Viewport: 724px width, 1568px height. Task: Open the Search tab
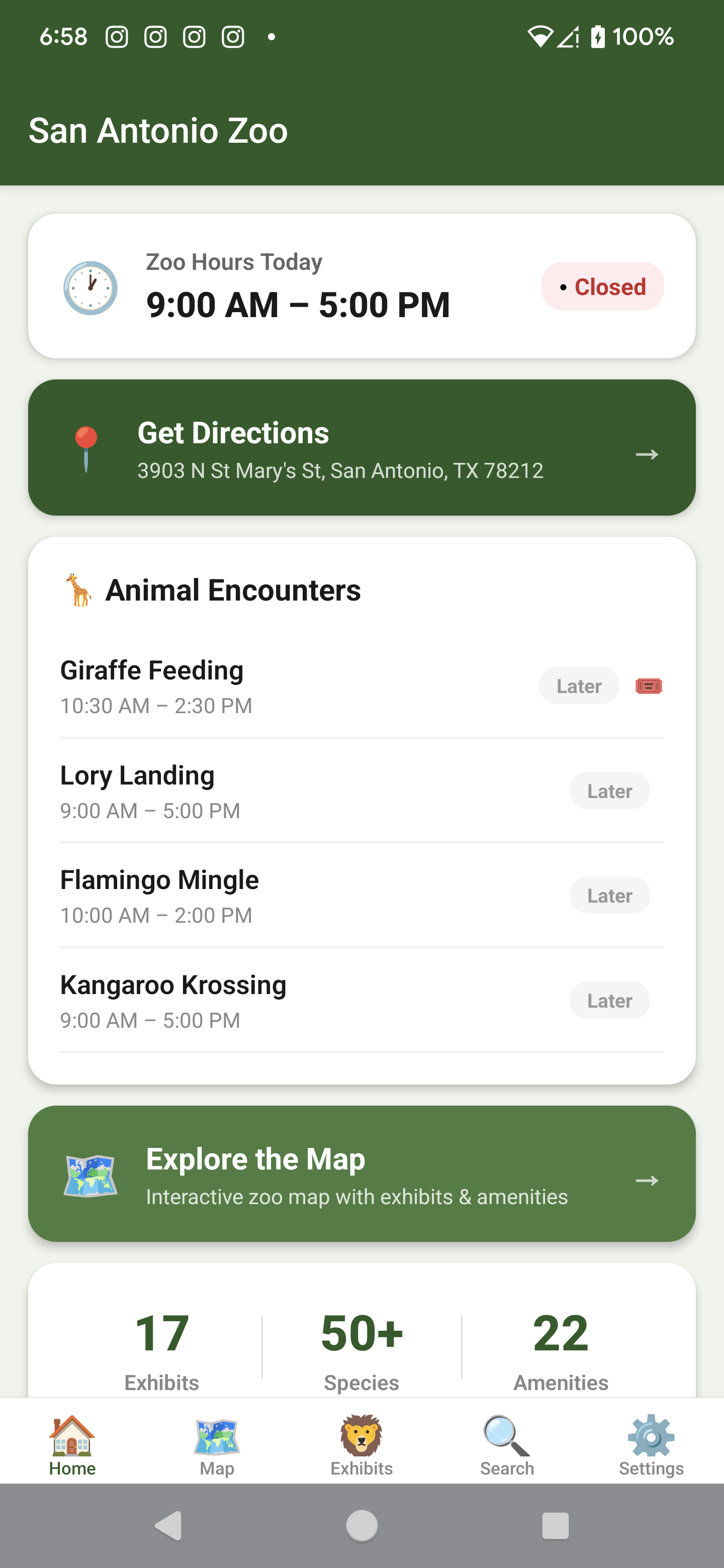tap(507, 1445)
